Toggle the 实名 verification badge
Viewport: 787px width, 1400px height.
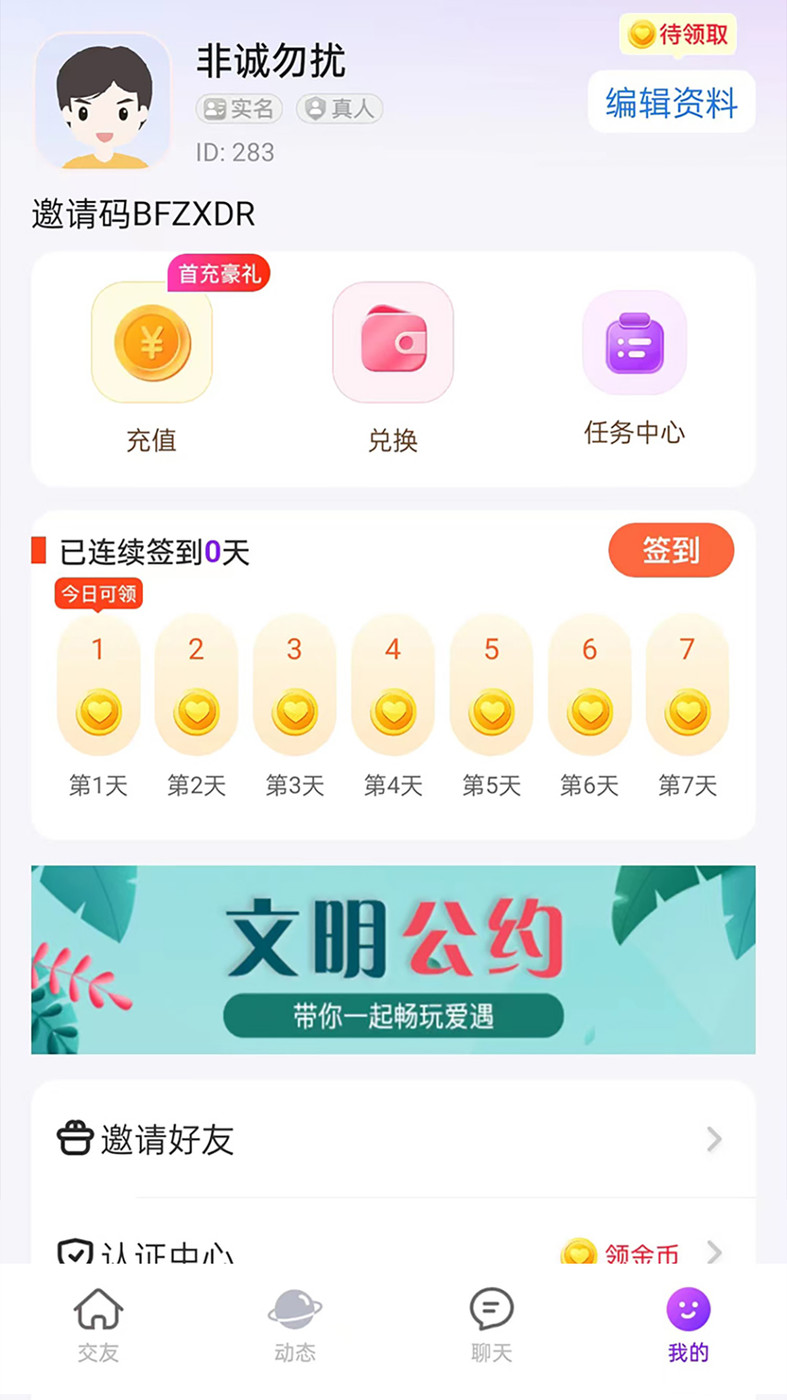pyautogui.click(x=240, y=110)
